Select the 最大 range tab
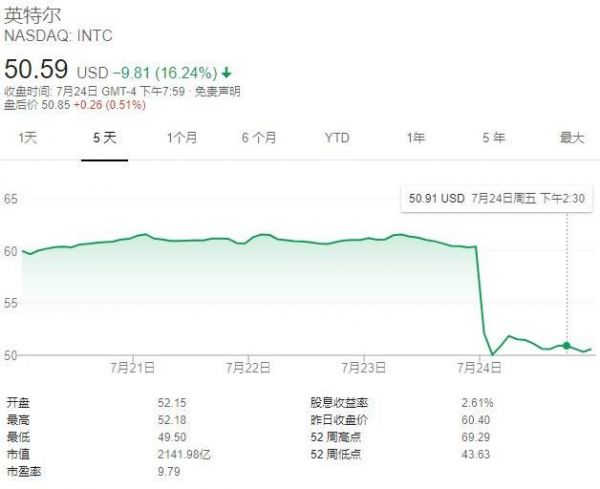 pyautogui.click(x=571, y=138)
